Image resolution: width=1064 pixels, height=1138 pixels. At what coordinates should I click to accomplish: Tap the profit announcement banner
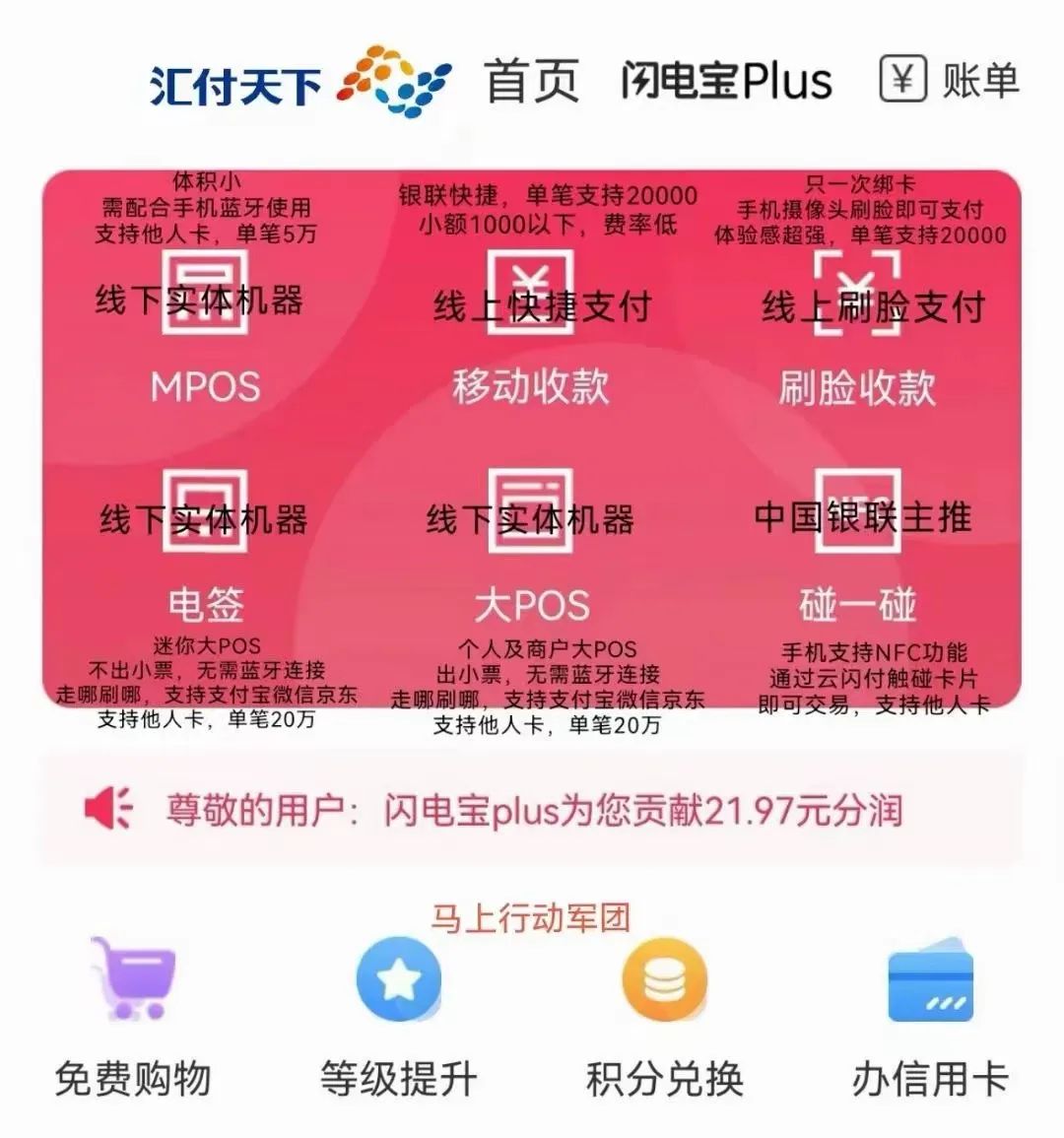(532, 810)
